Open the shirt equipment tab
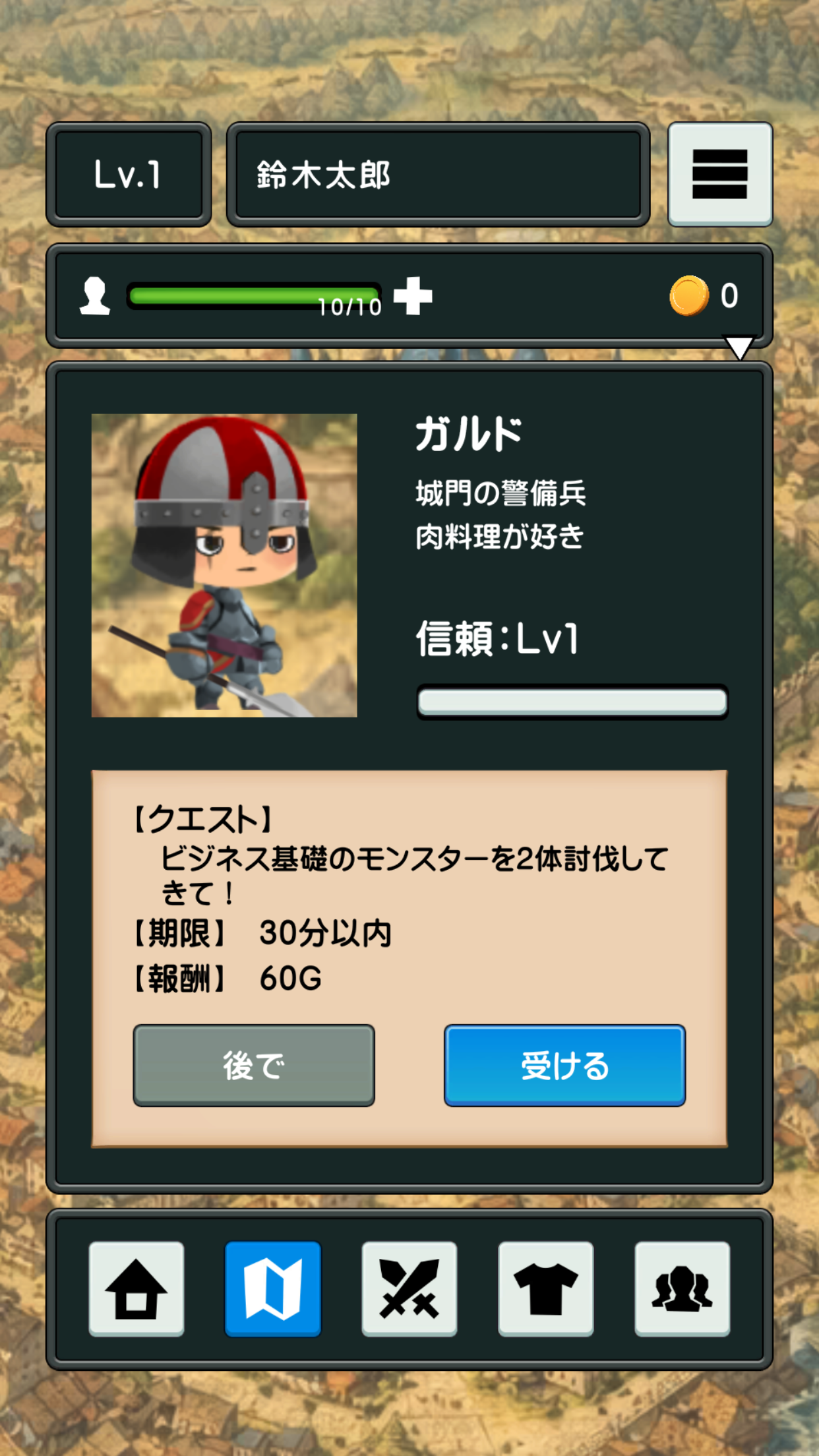Screen dimensions: 819x1456 (x=545, y=1289)
